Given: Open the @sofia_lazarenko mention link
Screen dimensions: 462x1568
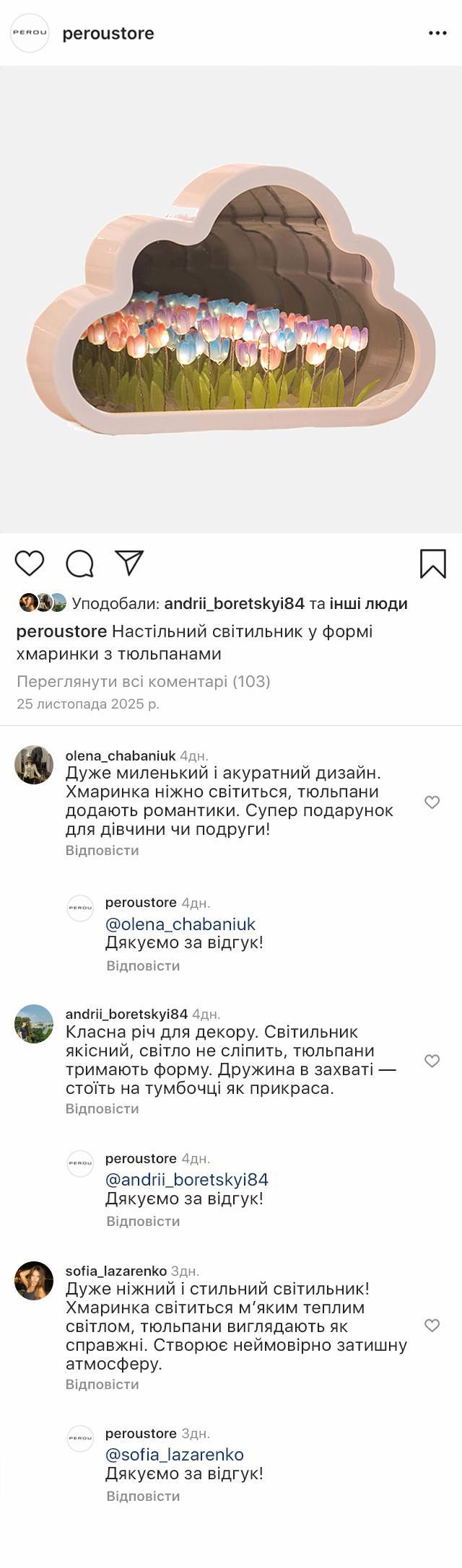Looking at the screenshot, I should [x=174, y=1455].
